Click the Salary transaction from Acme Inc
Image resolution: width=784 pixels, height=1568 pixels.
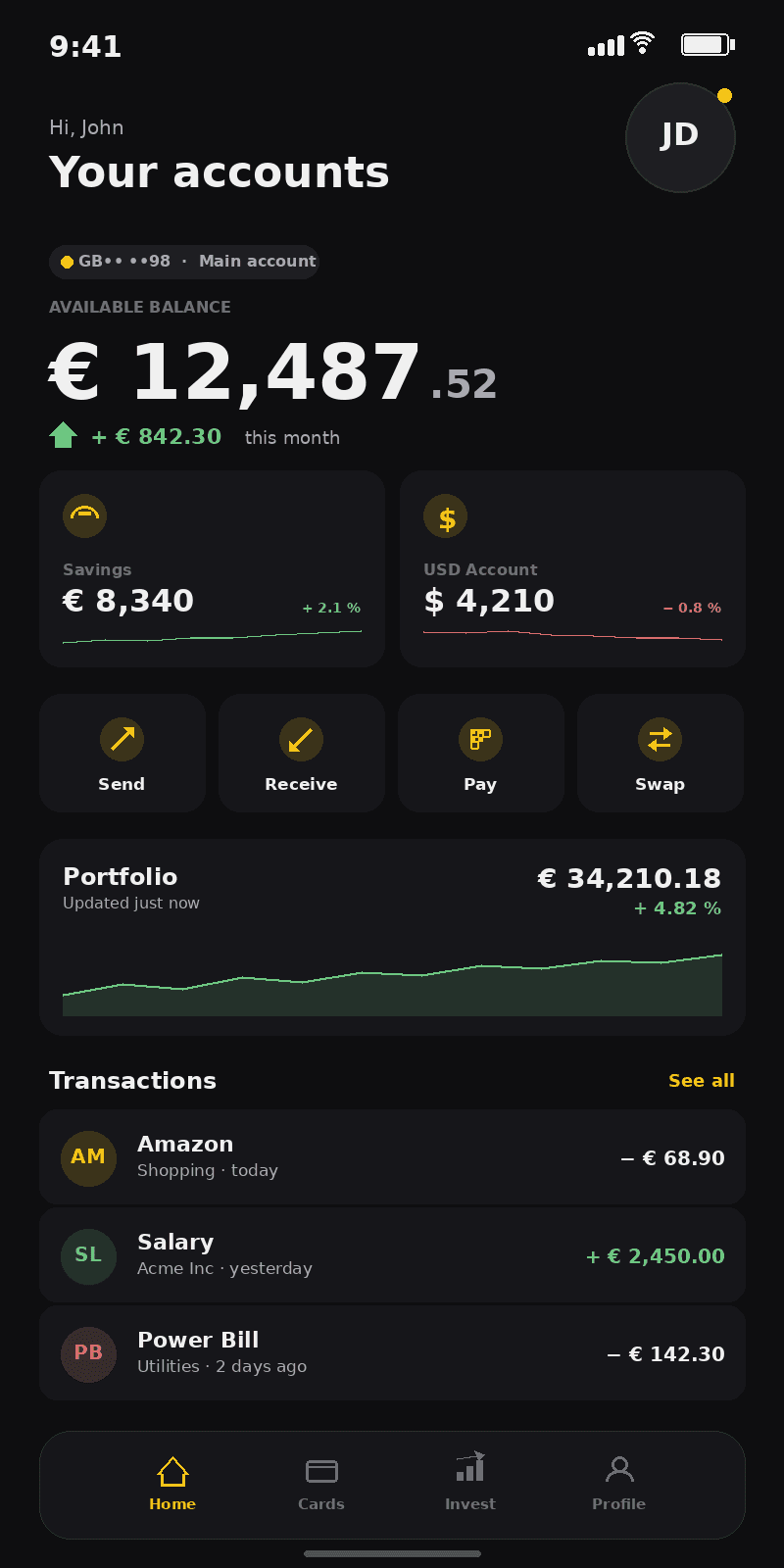point(392,1255)
